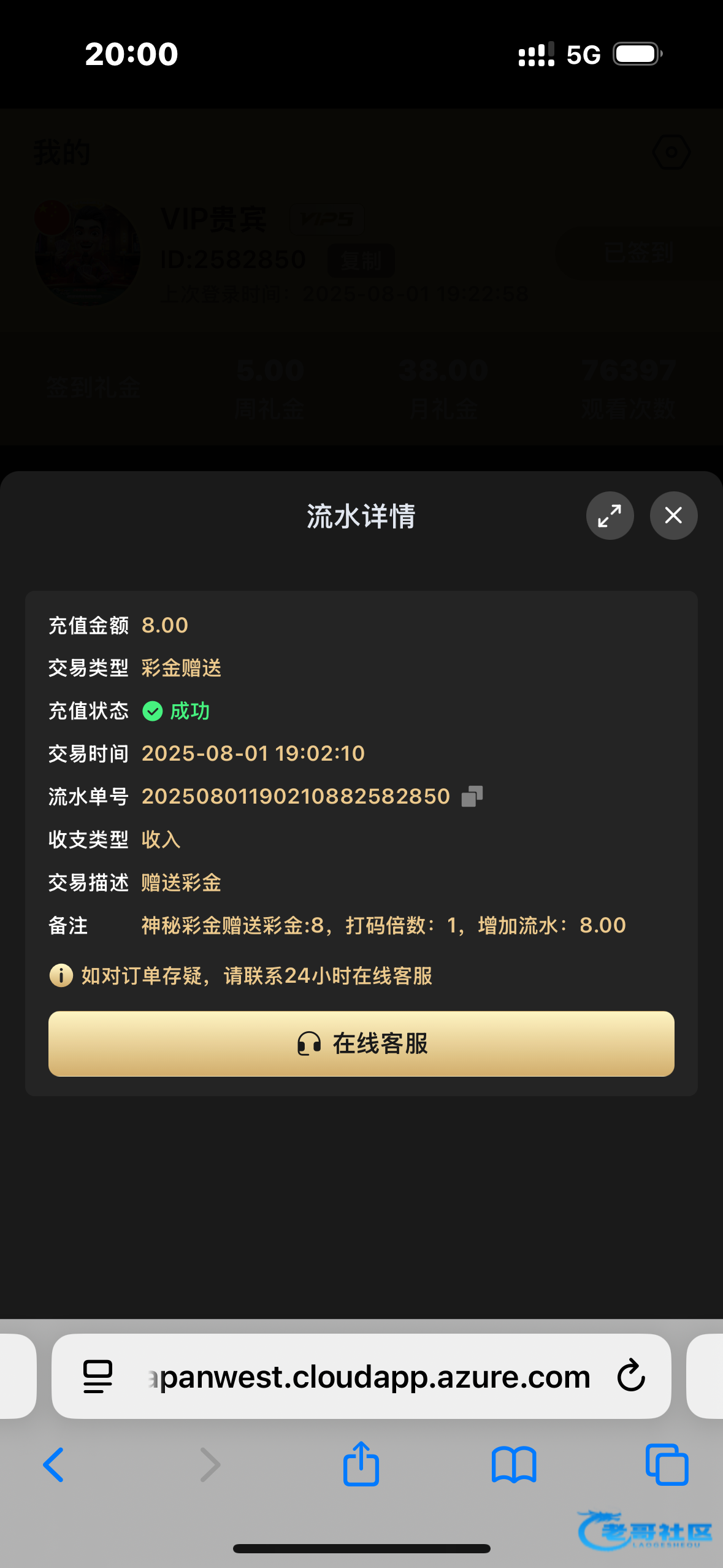The image size is (723, 1568).
Task: Close the 流水详情 dialog
Action: 673,515
